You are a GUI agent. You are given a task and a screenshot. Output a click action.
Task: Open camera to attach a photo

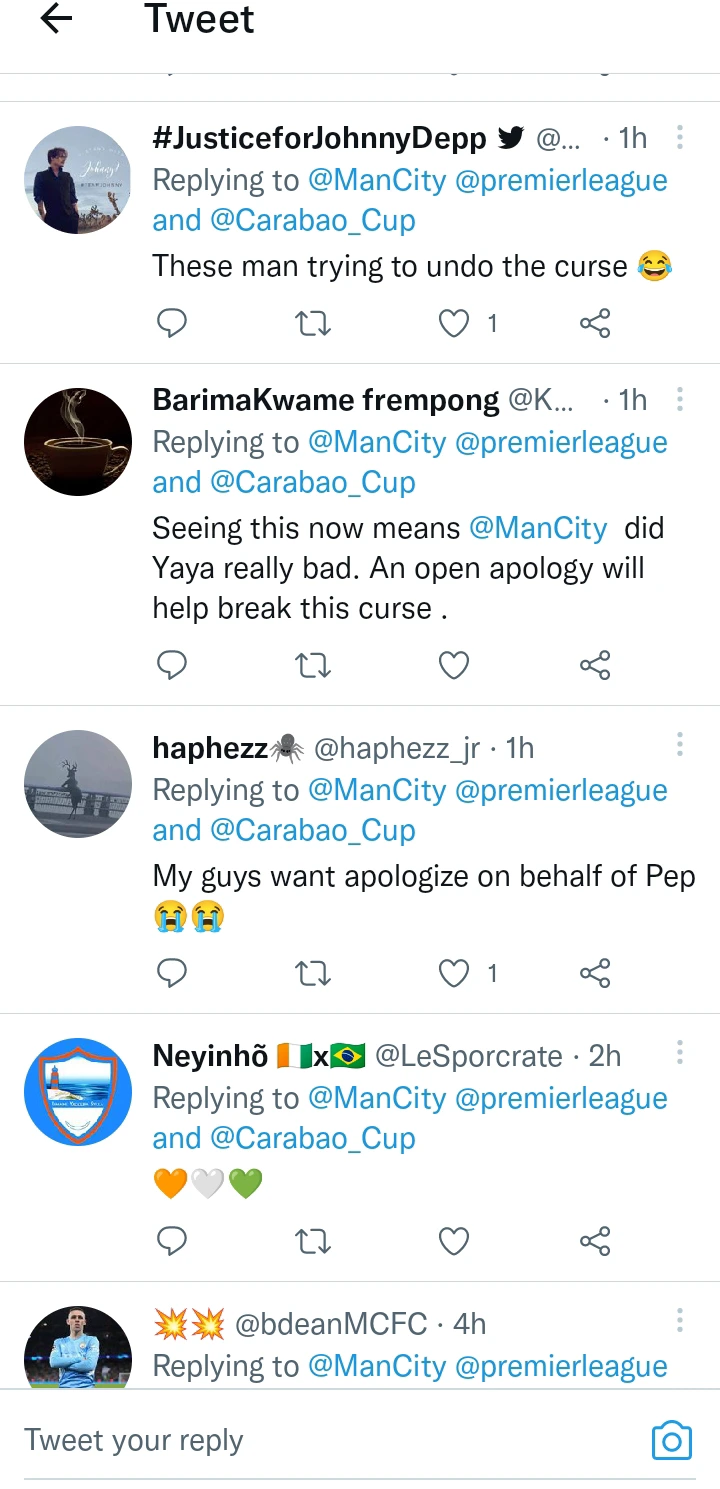(x=671, y=1440)
